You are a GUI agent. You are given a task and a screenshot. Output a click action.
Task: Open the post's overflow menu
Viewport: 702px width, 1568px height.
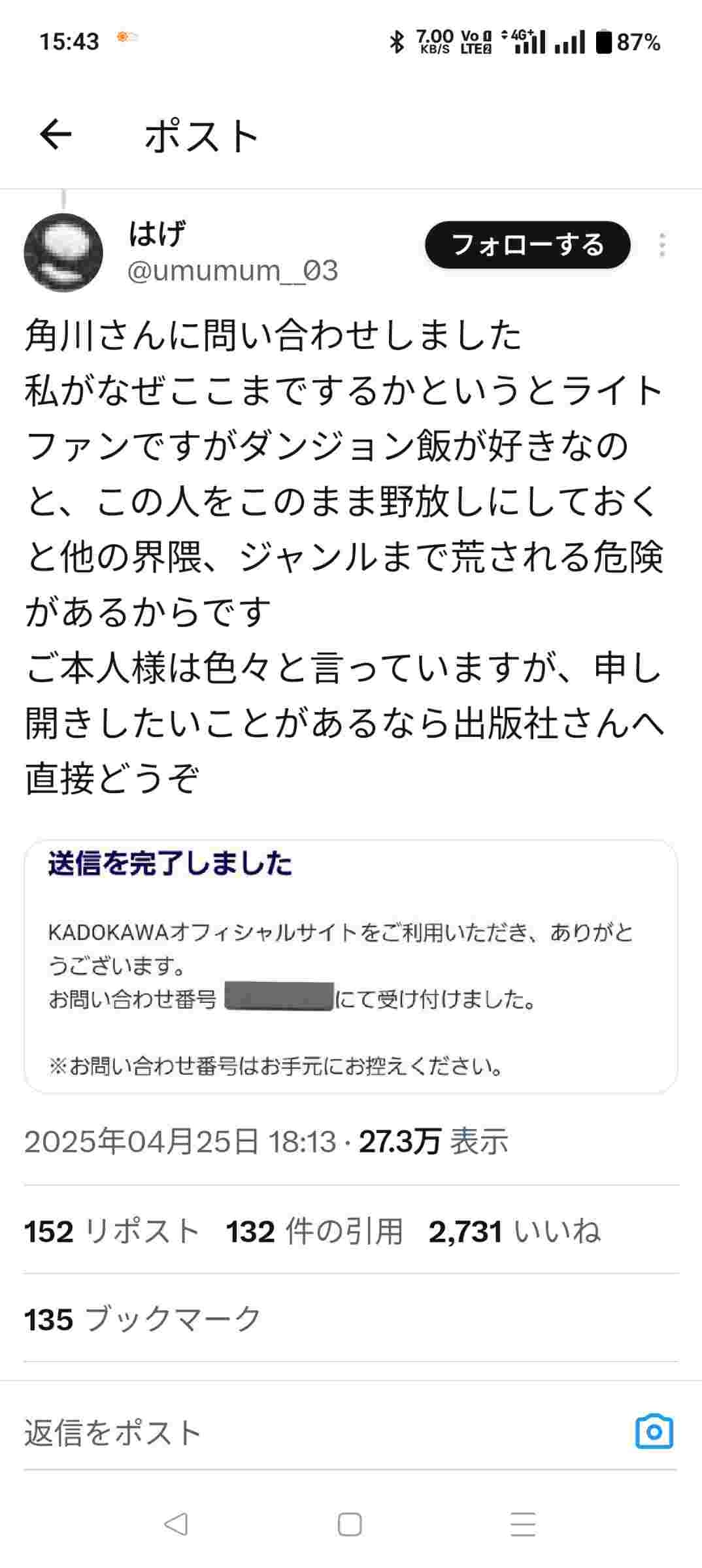[x=662, y=245]
